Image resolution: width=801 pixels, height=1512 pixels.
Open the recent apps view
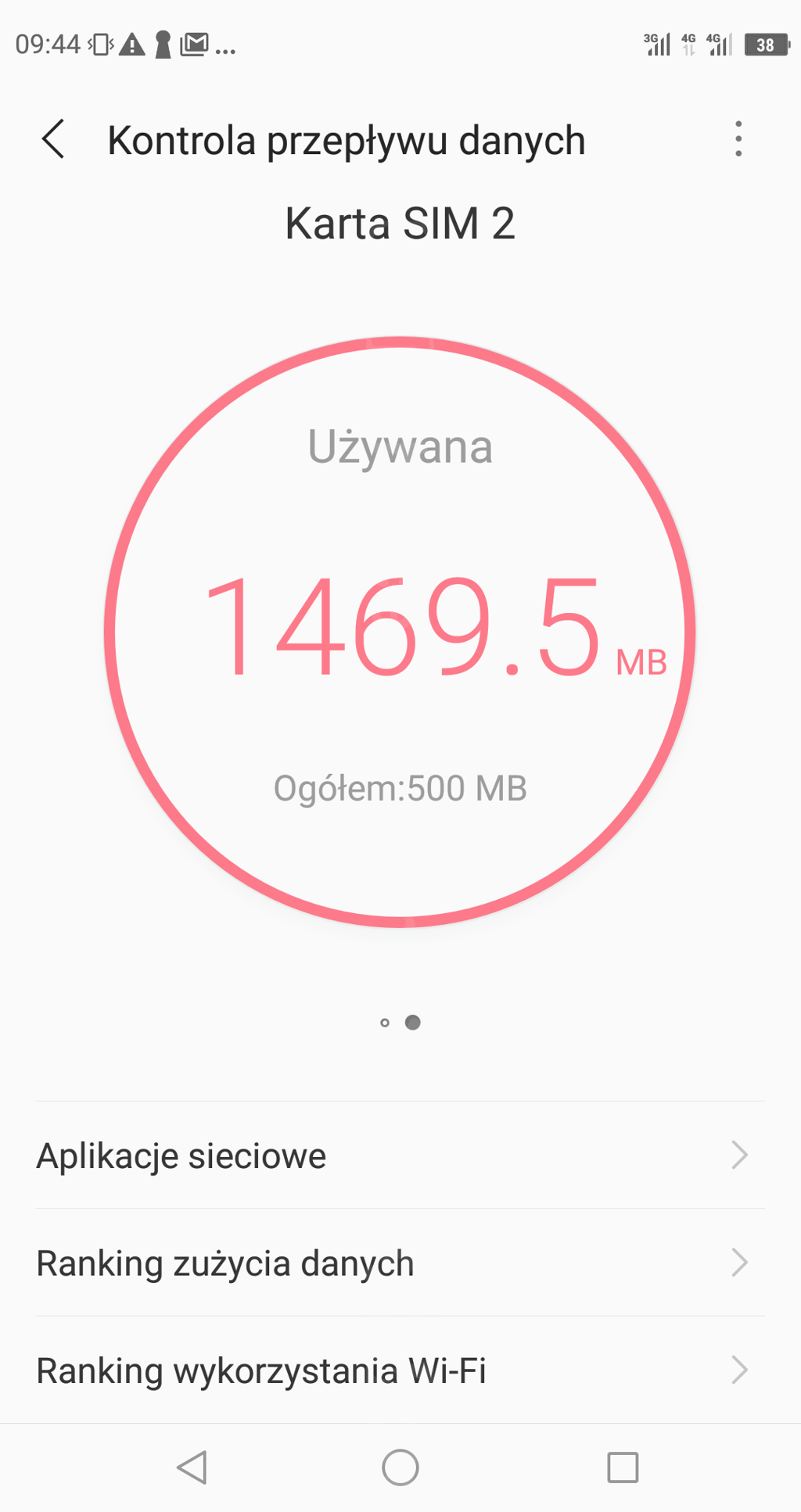click(x=623, y=1467)
